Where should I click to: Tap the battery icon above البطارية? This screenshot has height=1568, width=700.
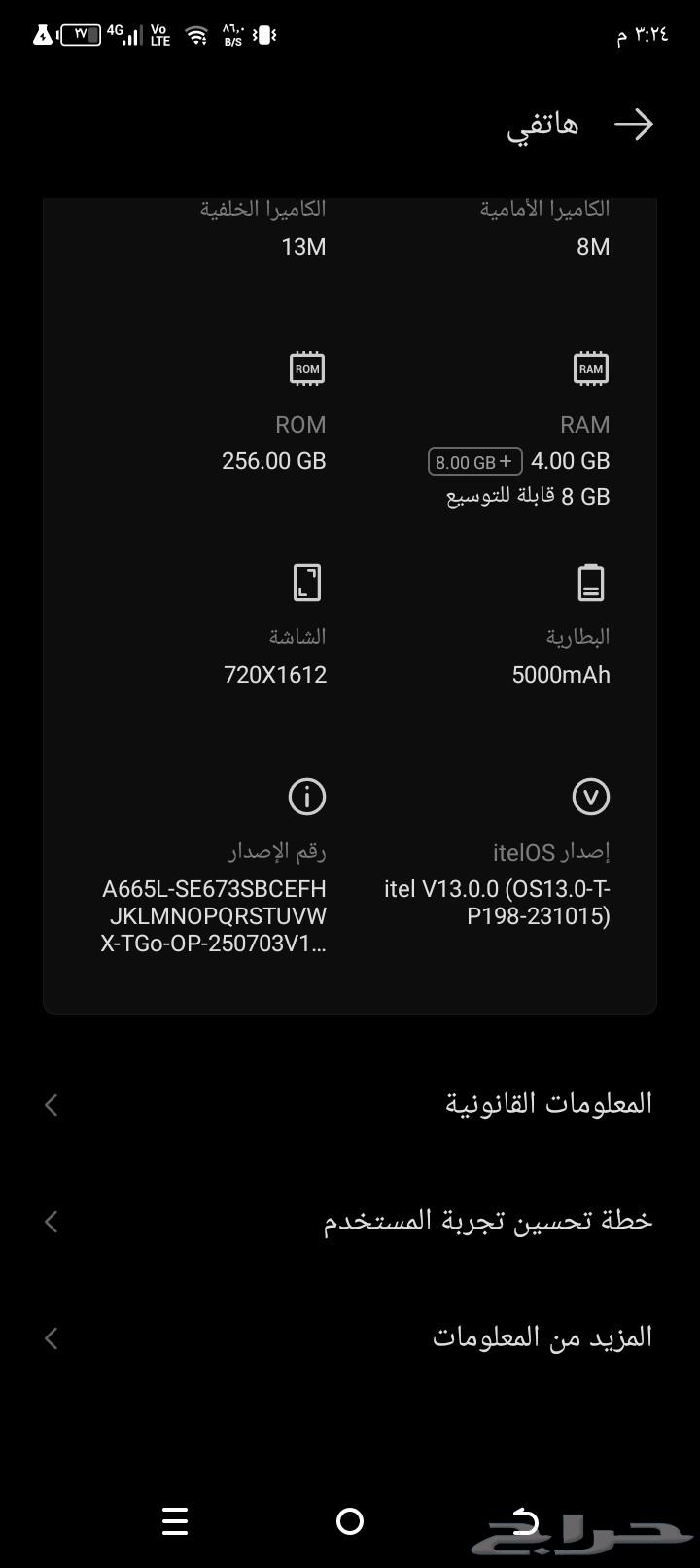[x=590, y=582]
